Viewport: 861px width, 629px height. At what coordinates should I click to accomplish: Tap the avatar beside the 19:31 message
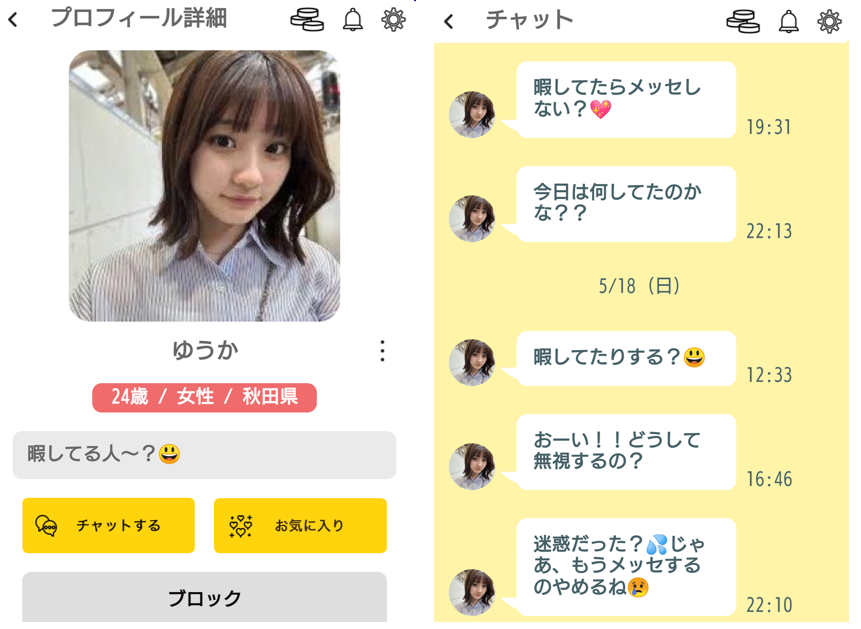click(x=472, y=114)
